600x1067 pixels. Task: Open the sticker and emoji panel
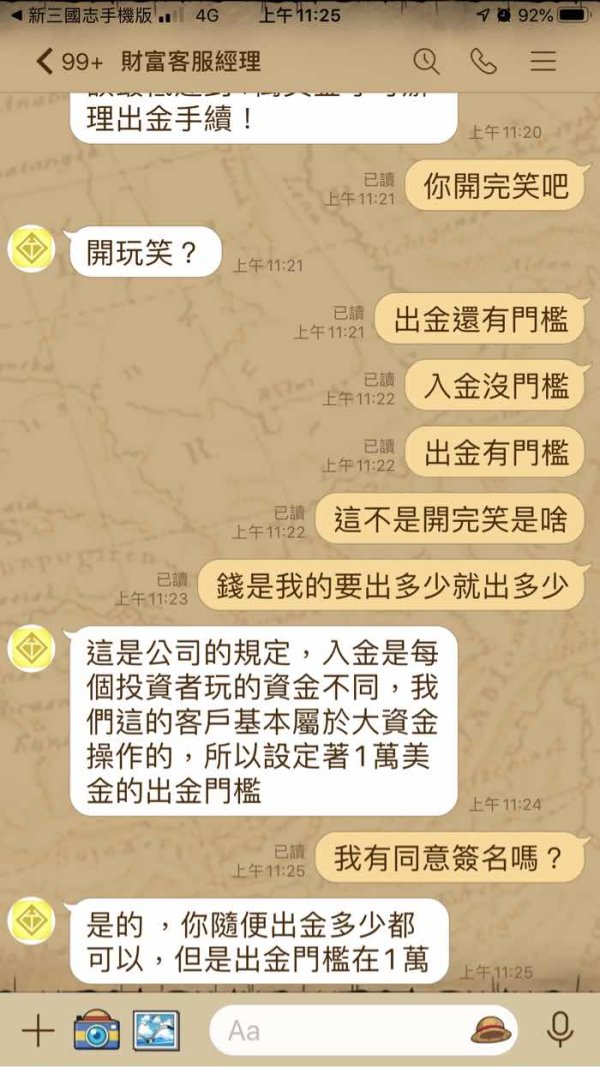[491, 1030]
